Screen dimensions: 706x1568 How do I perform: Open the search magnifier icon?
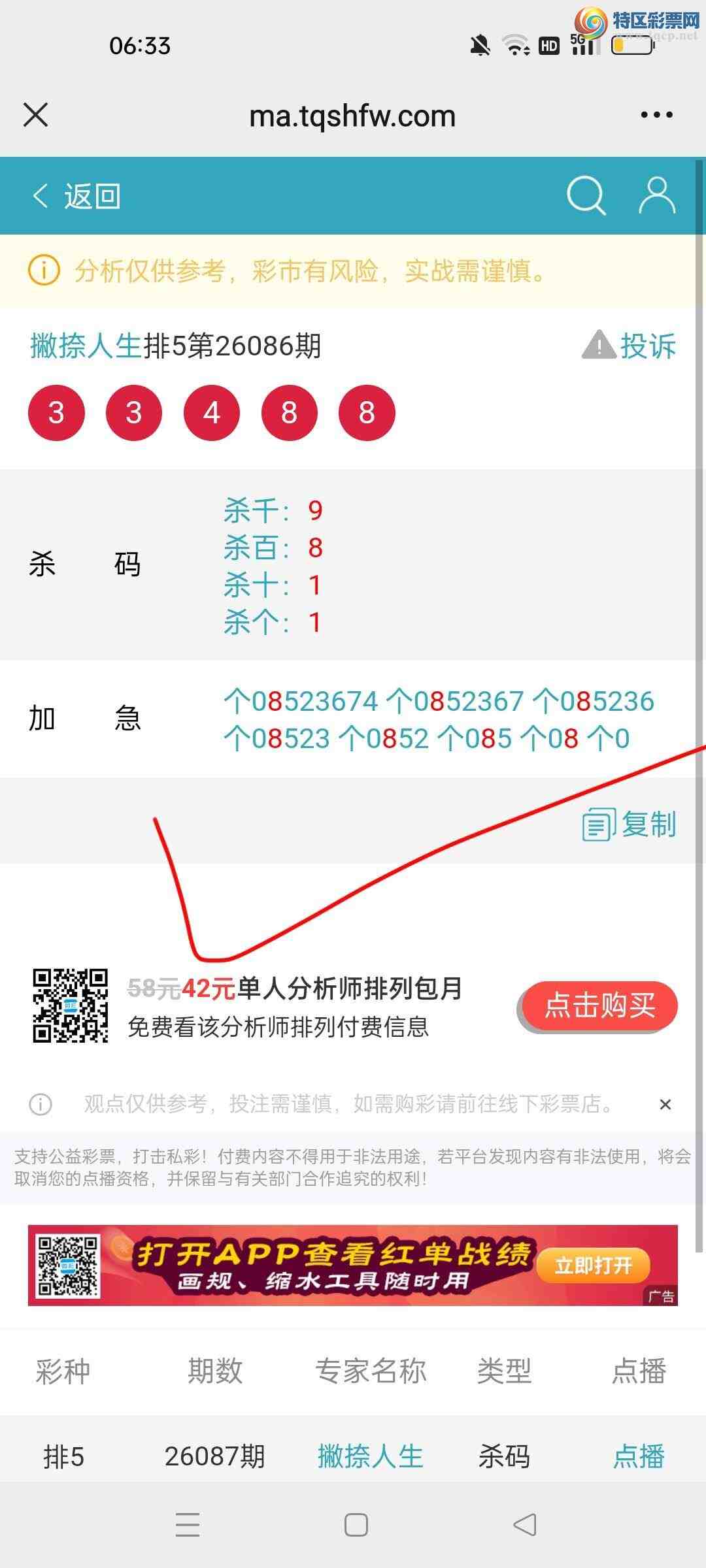tap(586, 195)
